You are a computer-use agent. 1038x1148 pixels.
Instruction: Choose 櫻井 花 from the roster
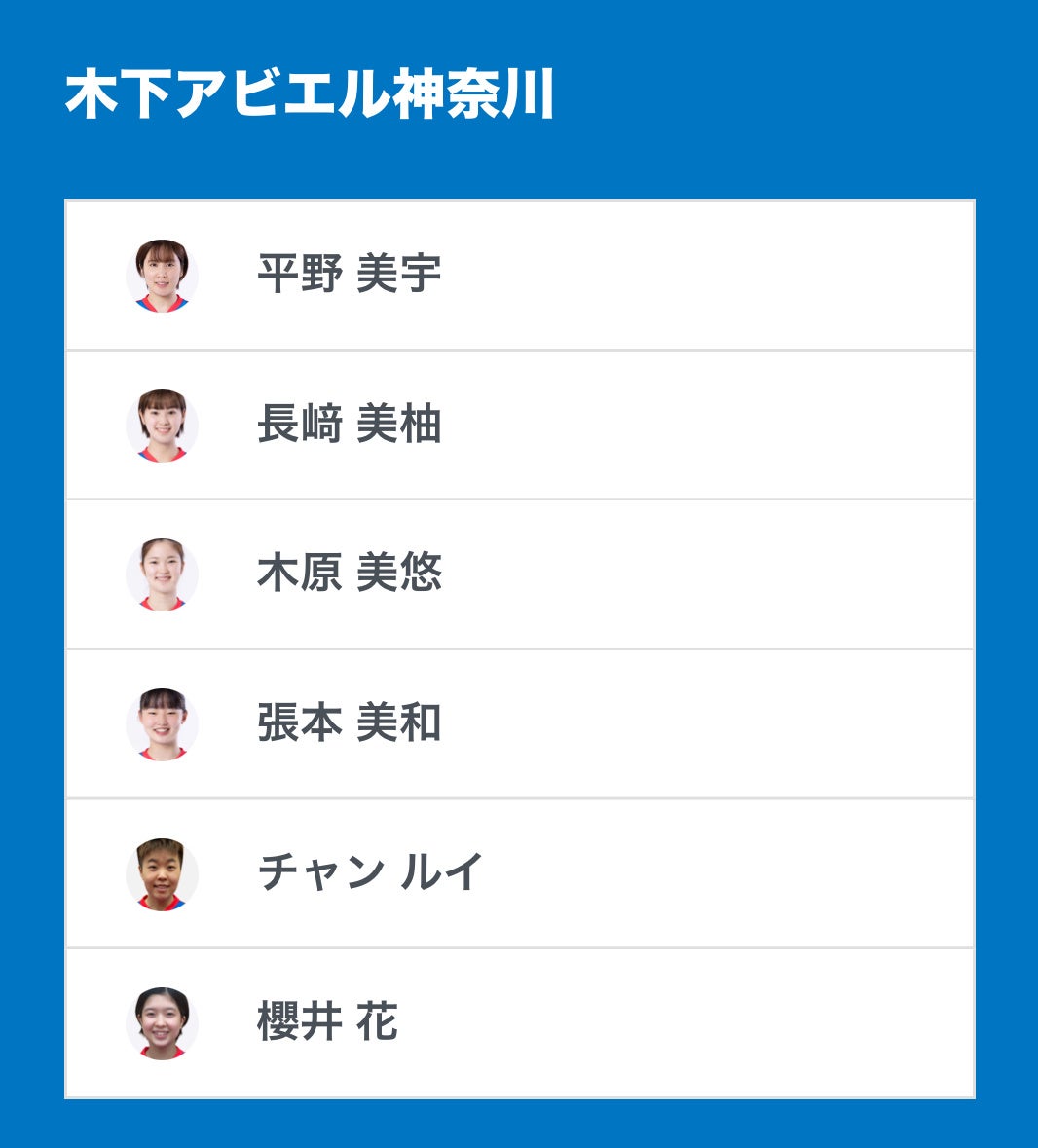327,1022
